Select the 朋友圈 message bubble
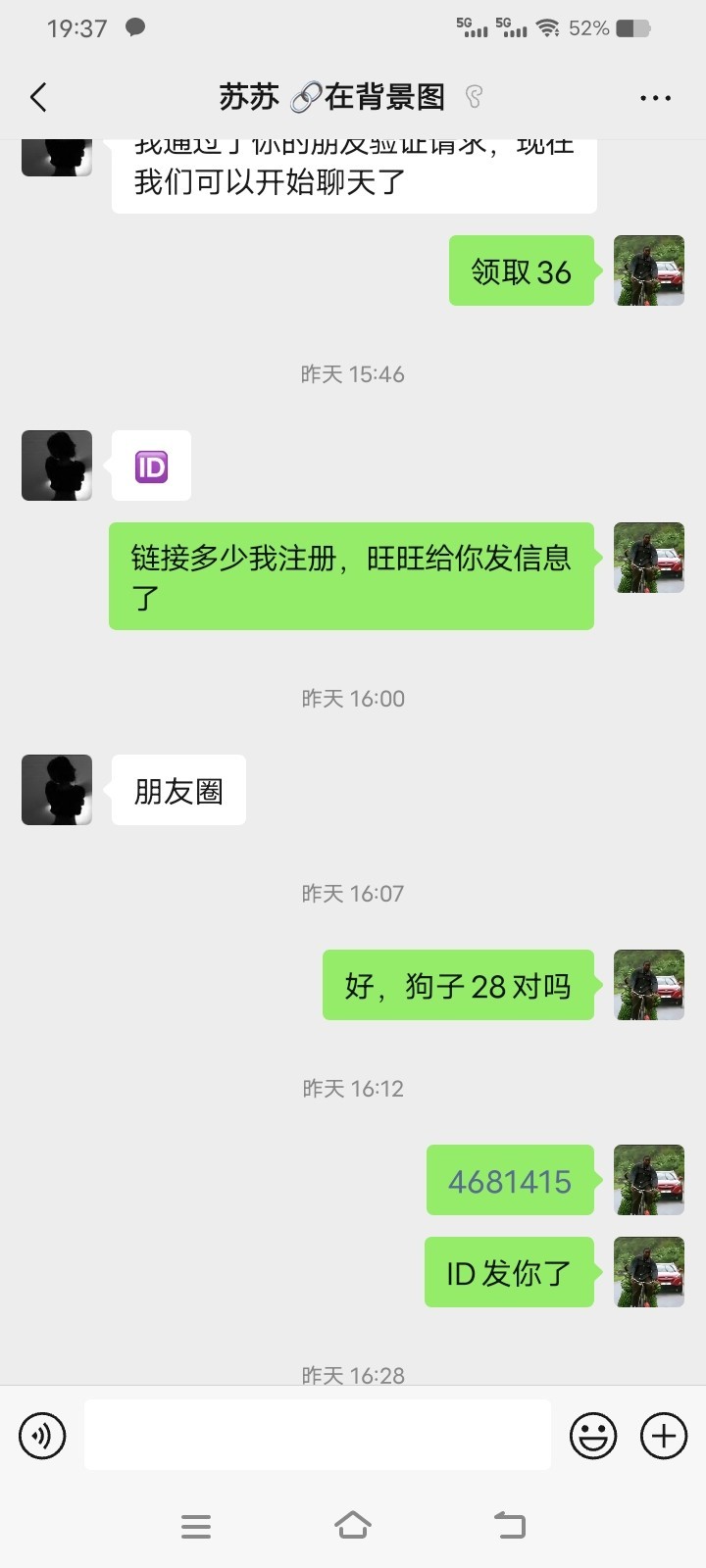 (177, 790)
